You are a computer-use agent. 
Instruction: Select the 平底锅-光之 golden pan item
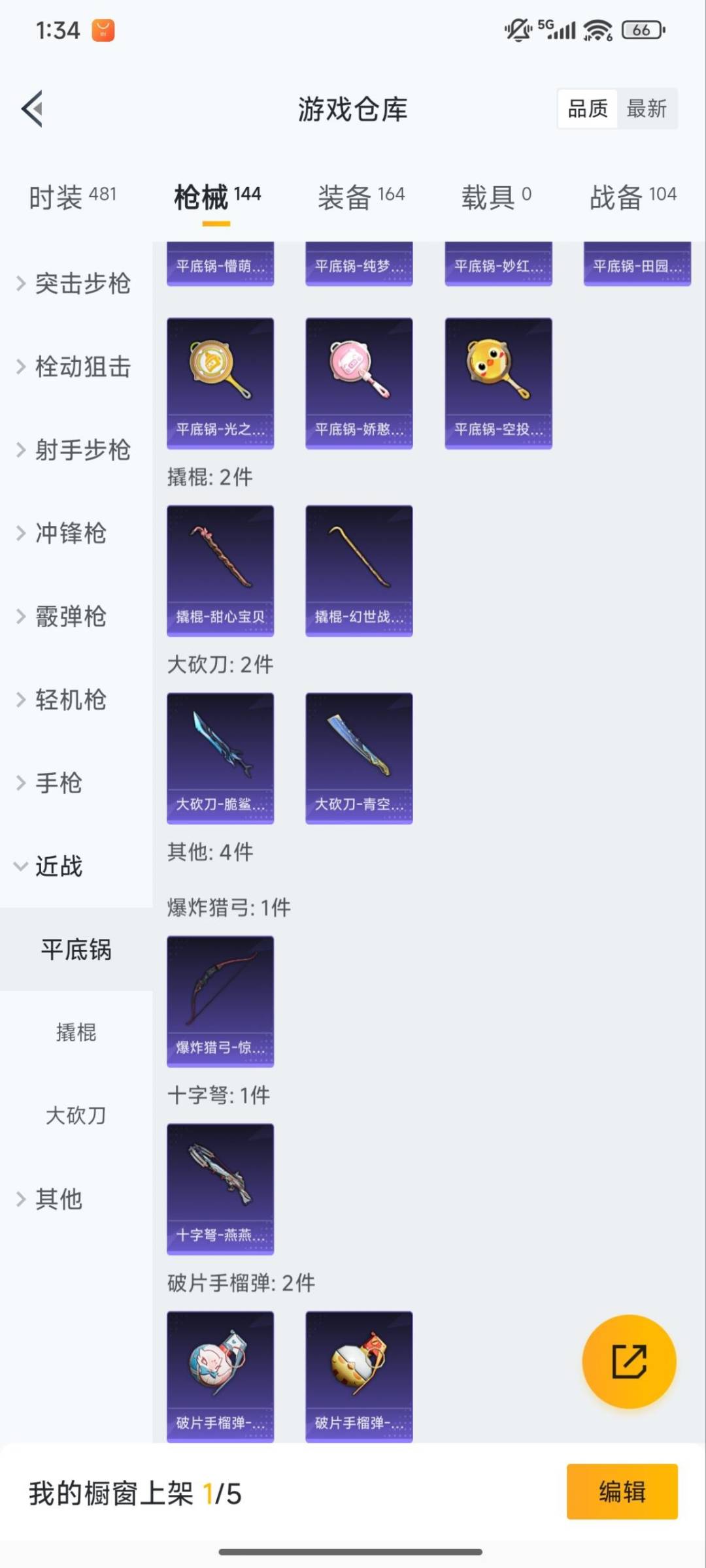[x=220, y=382]
